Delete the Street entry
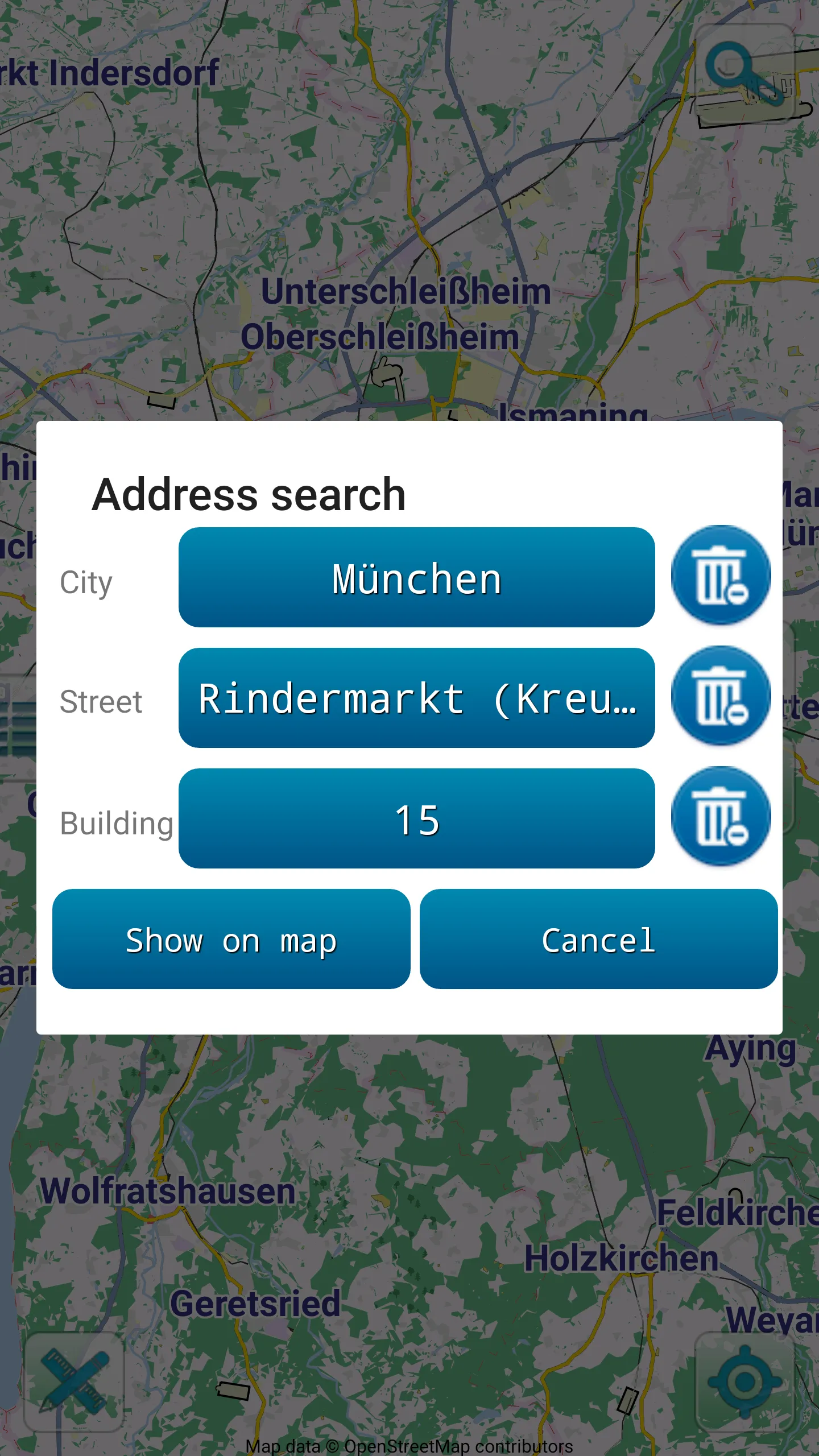The image size is (819, 1456). 721,696
